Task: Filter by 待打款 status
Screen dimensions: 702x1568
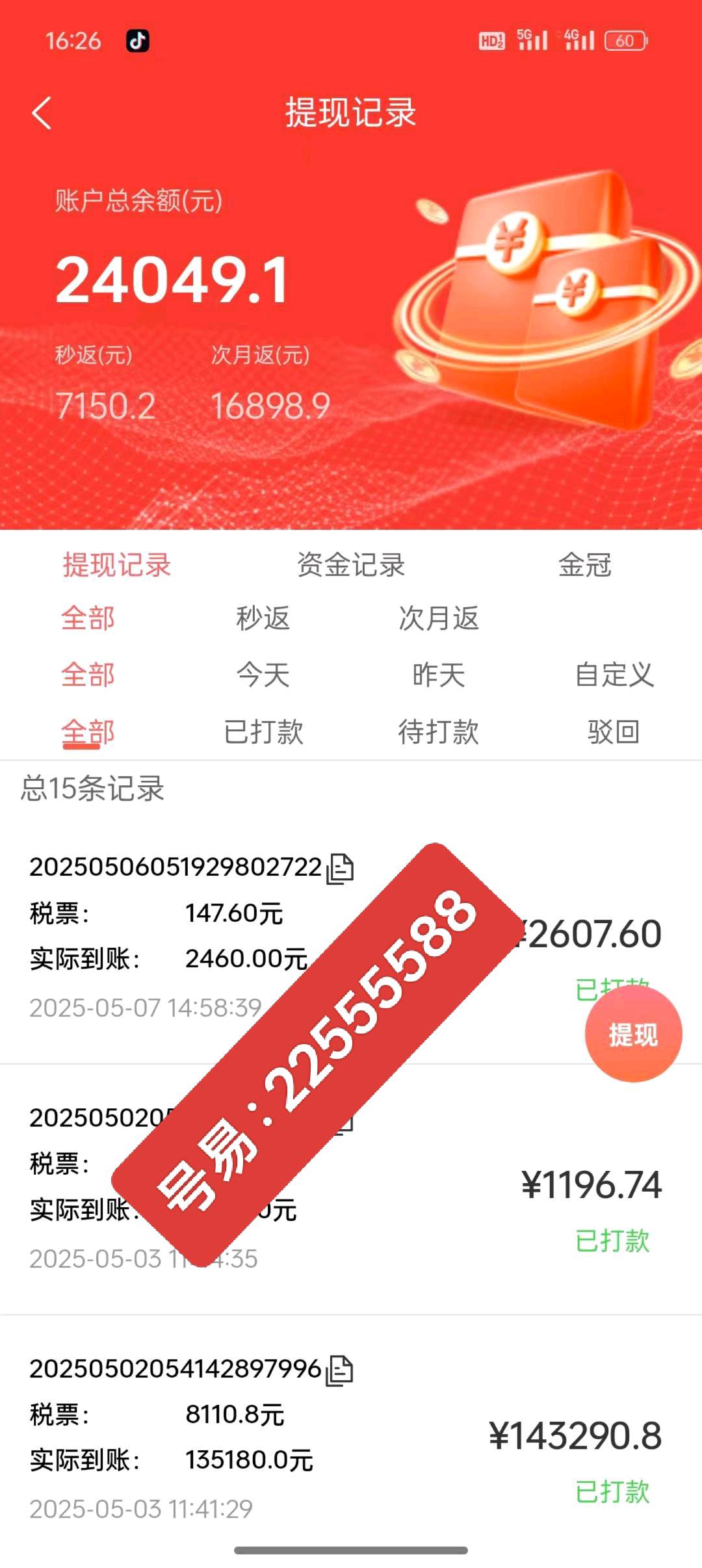Action: [x=439, y=731]
